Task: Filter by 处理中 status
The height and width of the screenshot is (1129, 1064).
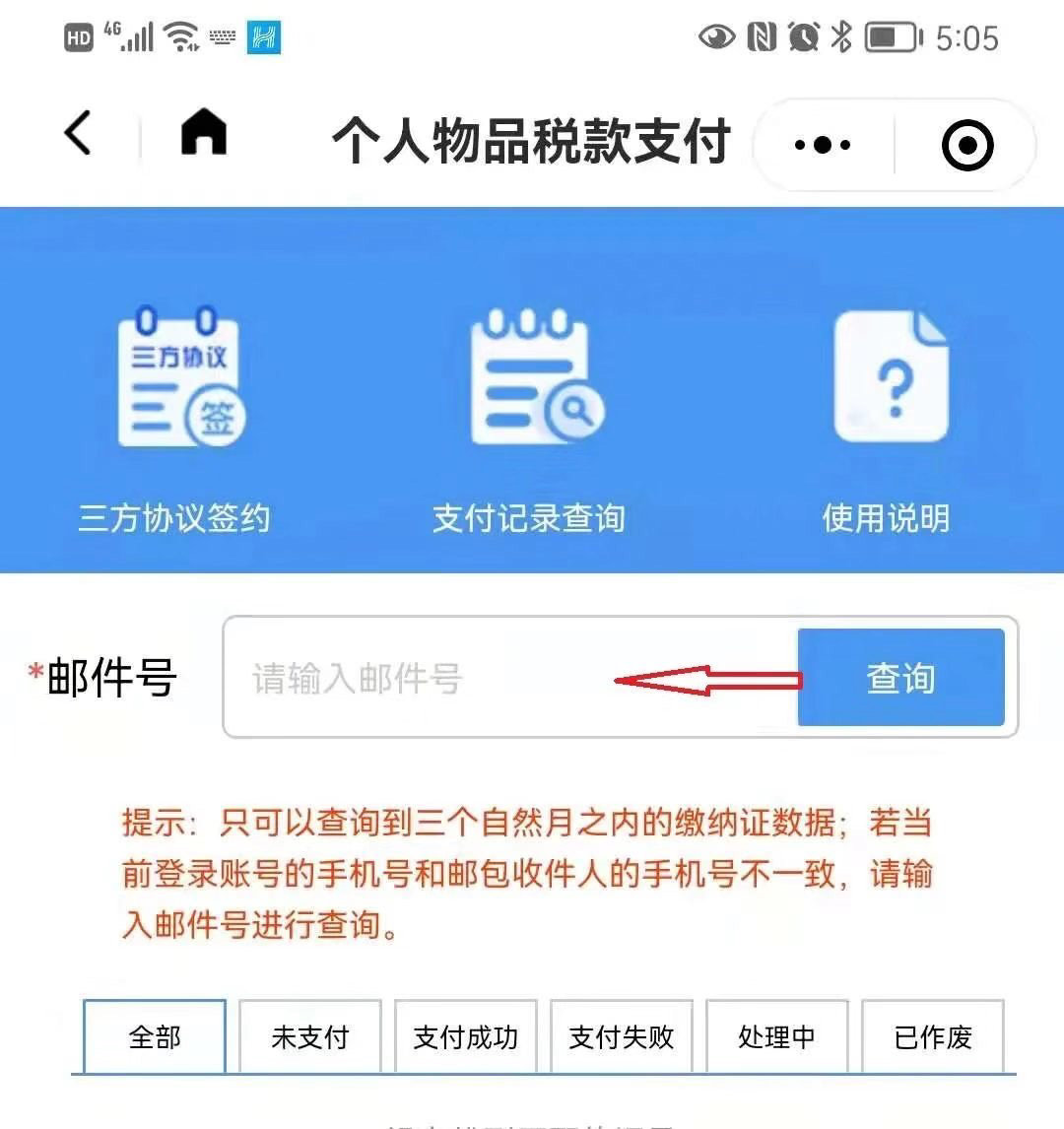Action: [777, 1036]
